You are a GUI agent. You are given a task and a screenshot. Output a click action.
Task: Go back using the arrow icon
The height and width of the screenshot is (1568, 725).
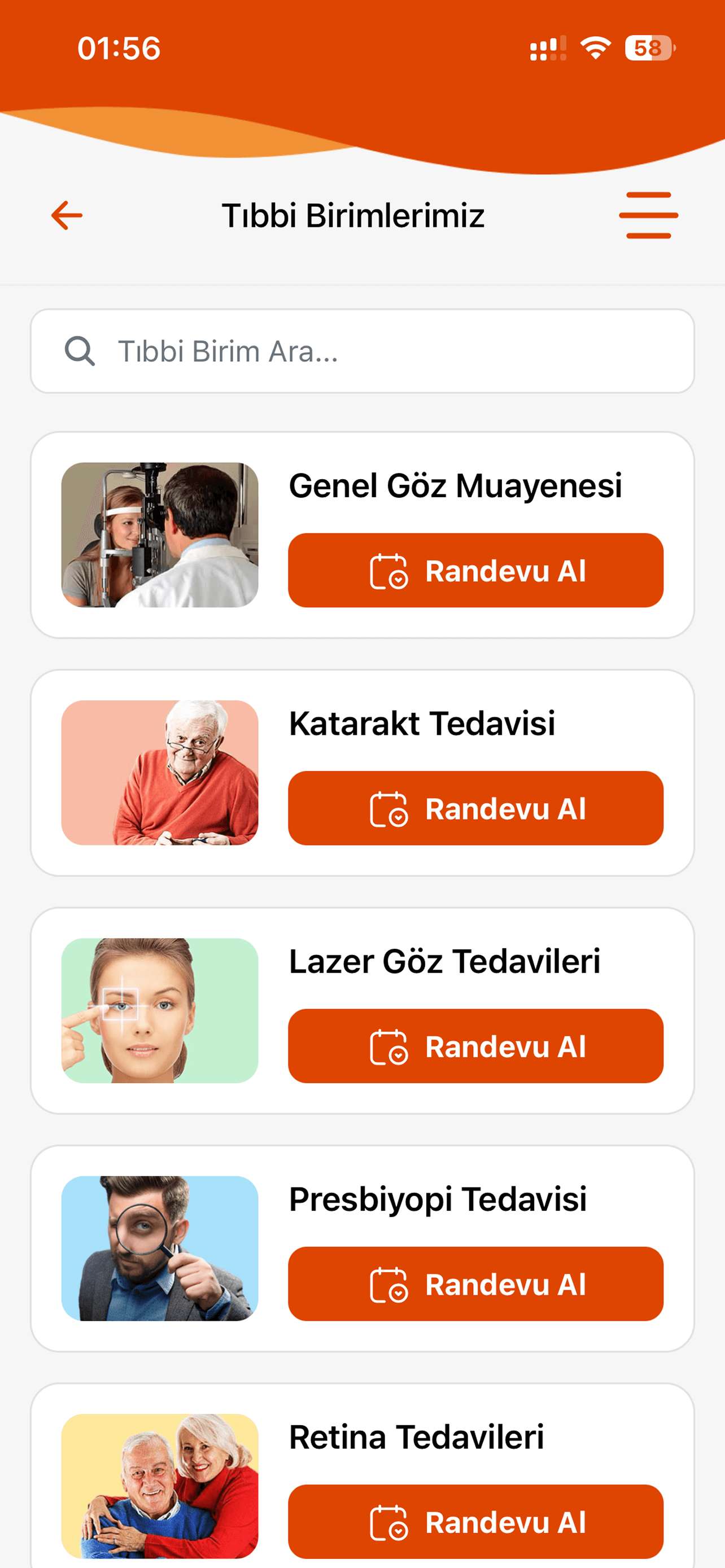click(x=67, y=216)
